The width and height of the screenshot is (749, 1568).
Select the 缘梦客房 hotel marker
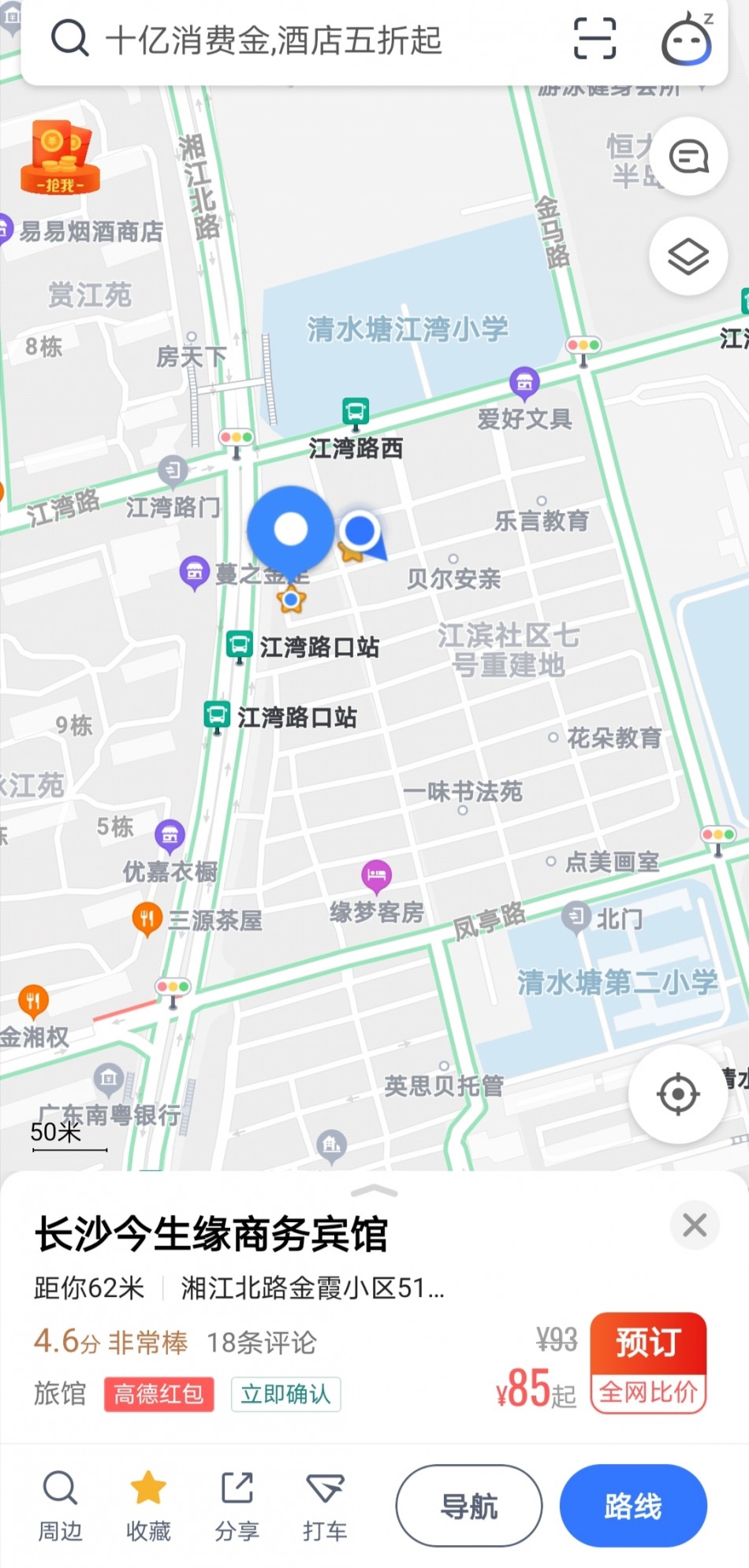click(377, 875)
